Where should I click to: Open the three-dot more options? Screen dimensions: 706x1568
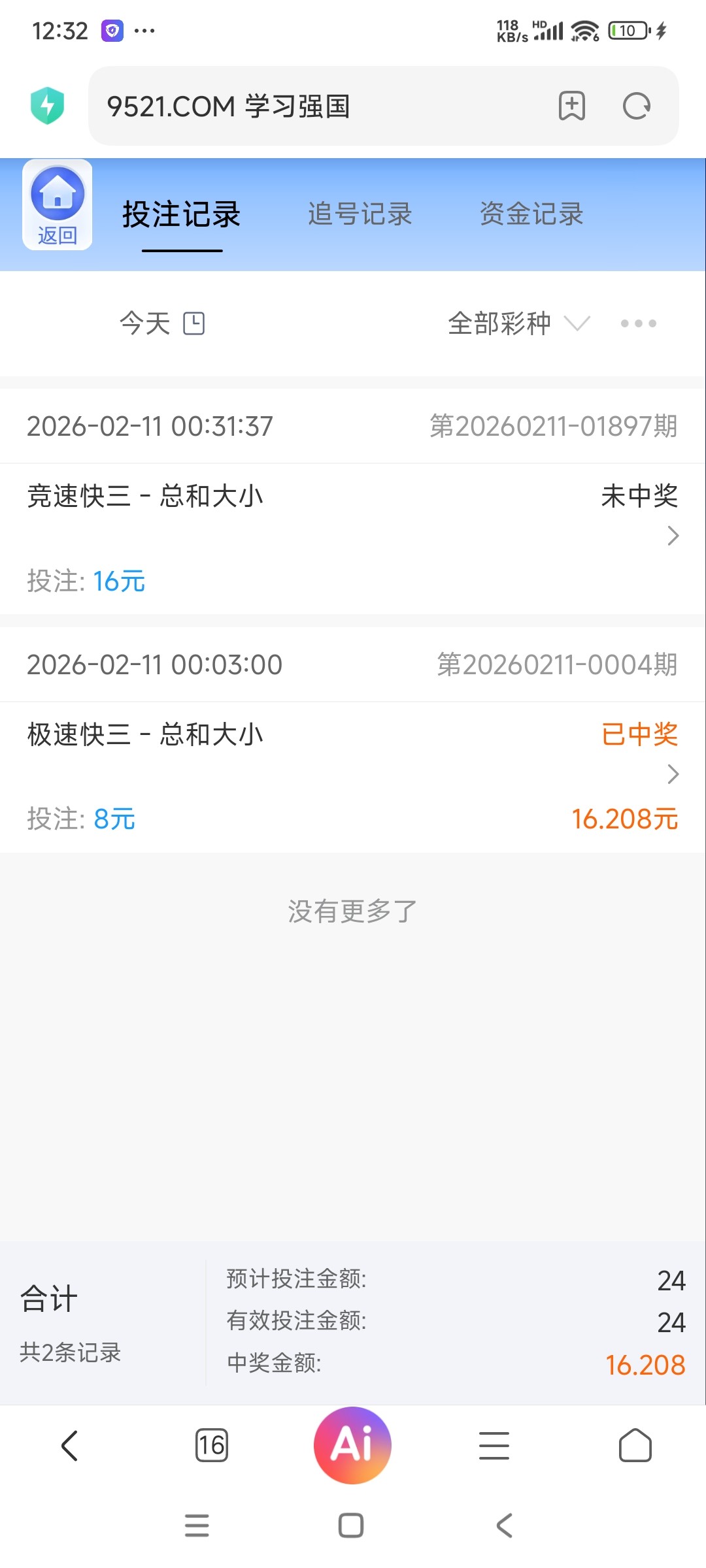(638, 323)
